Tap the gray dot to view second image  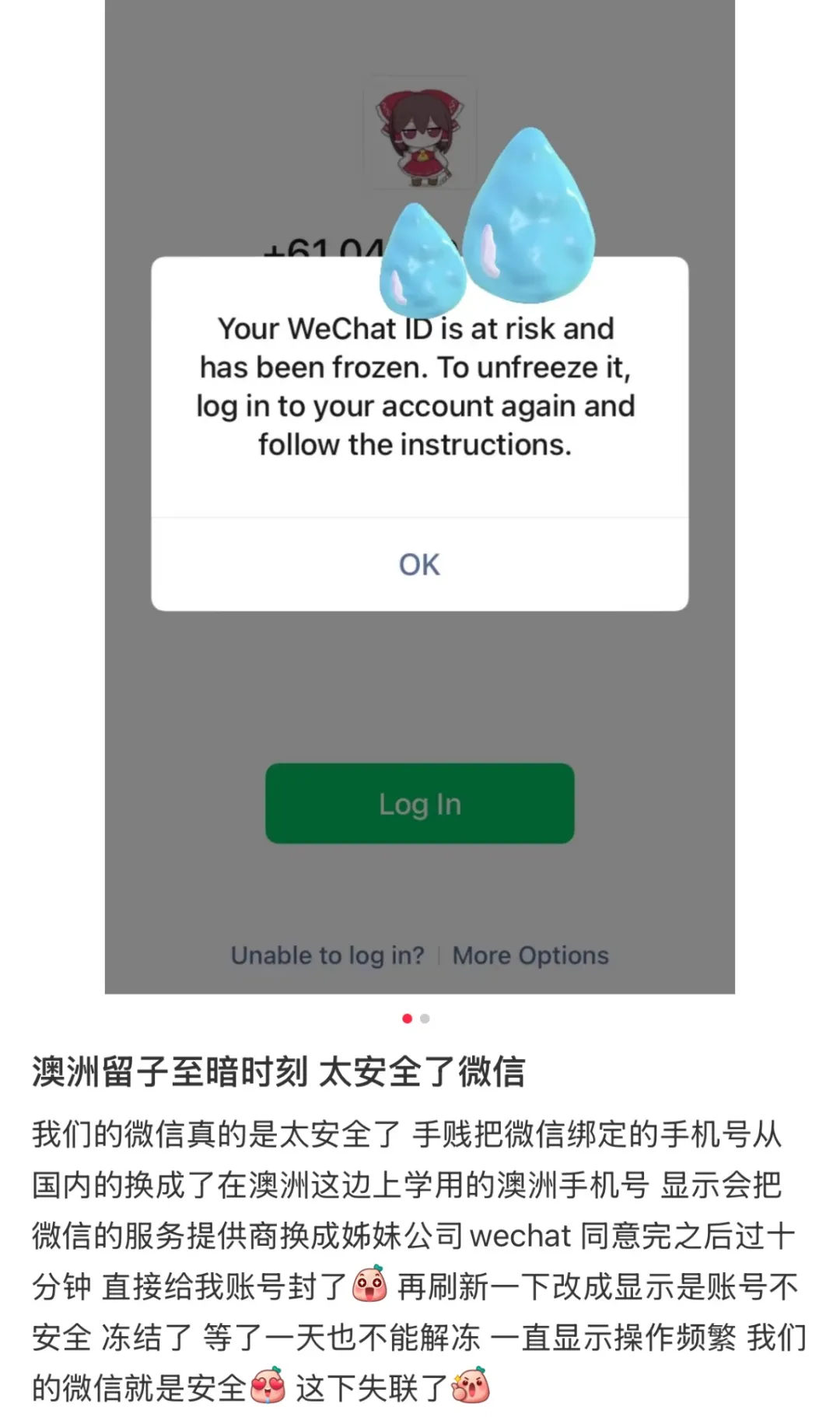point(425,1017)
